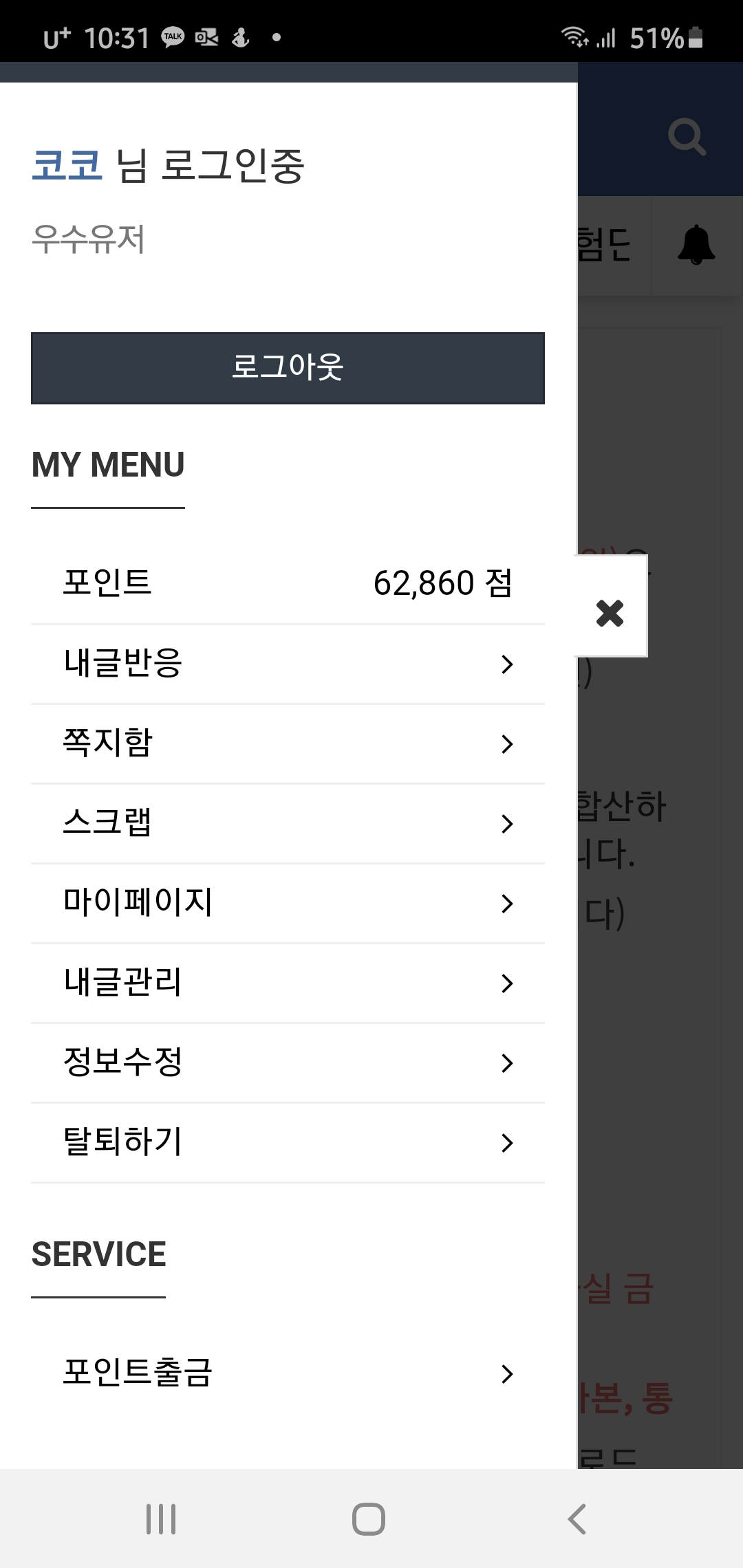Go to 마이페이지
This screenshot has width=743, height=1568.
pyautogui.click(x=288, y=903)
